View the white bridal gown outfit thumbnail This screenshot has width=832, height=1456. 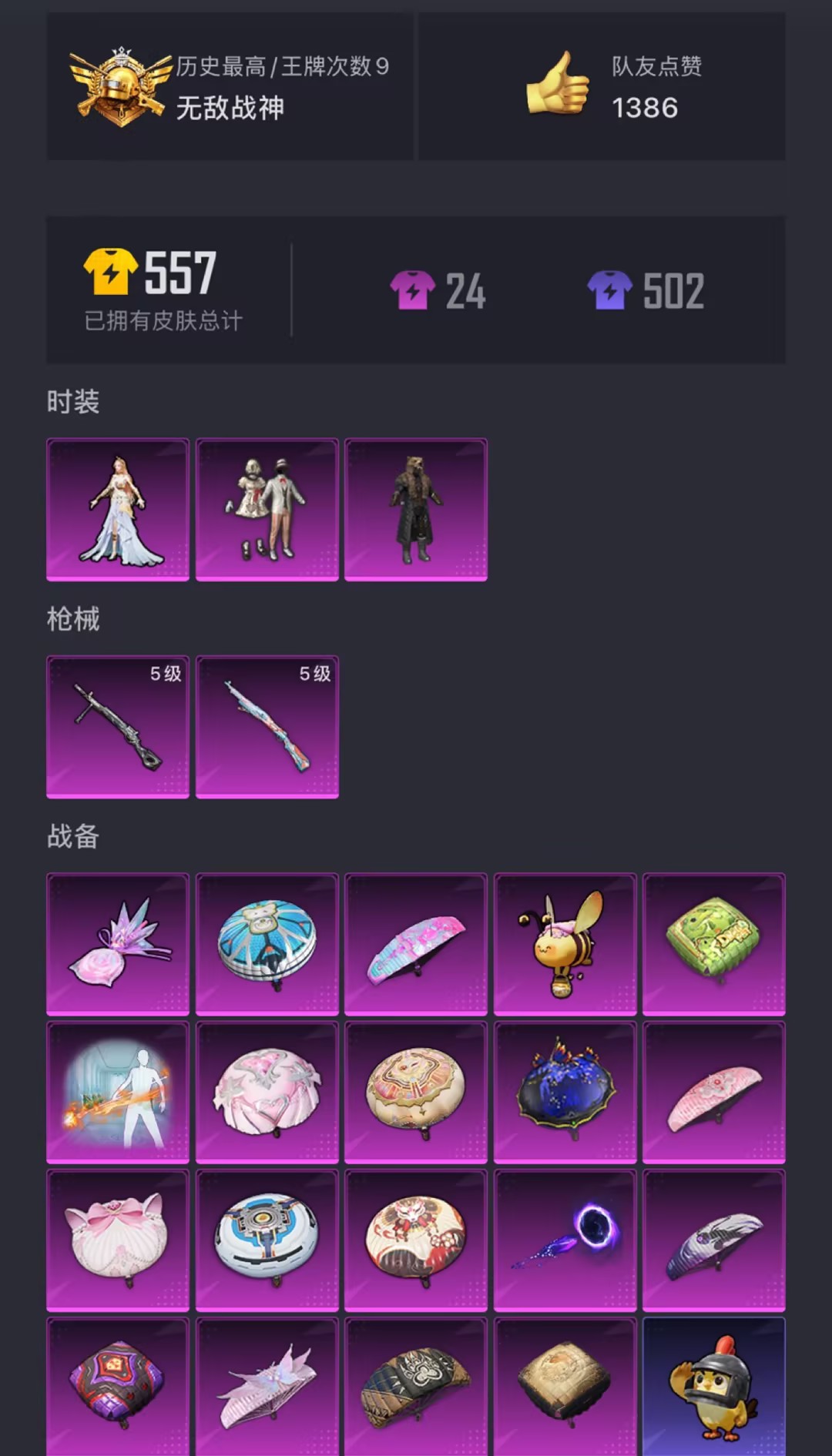click(116, 507)
